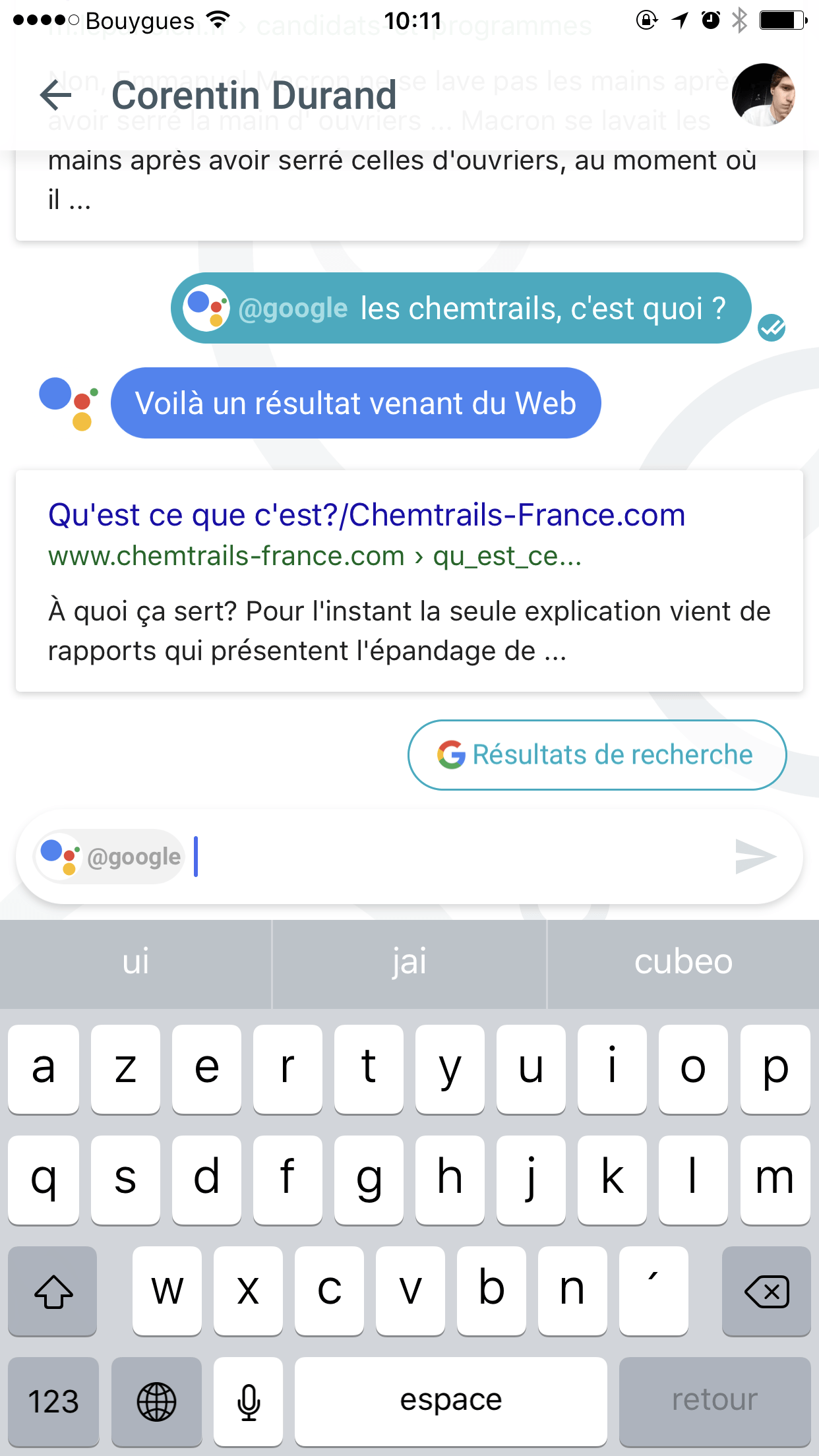The image size is (819, 1456).
Task: Open the 123 numeric keyboard
Action: [53, 1401]
